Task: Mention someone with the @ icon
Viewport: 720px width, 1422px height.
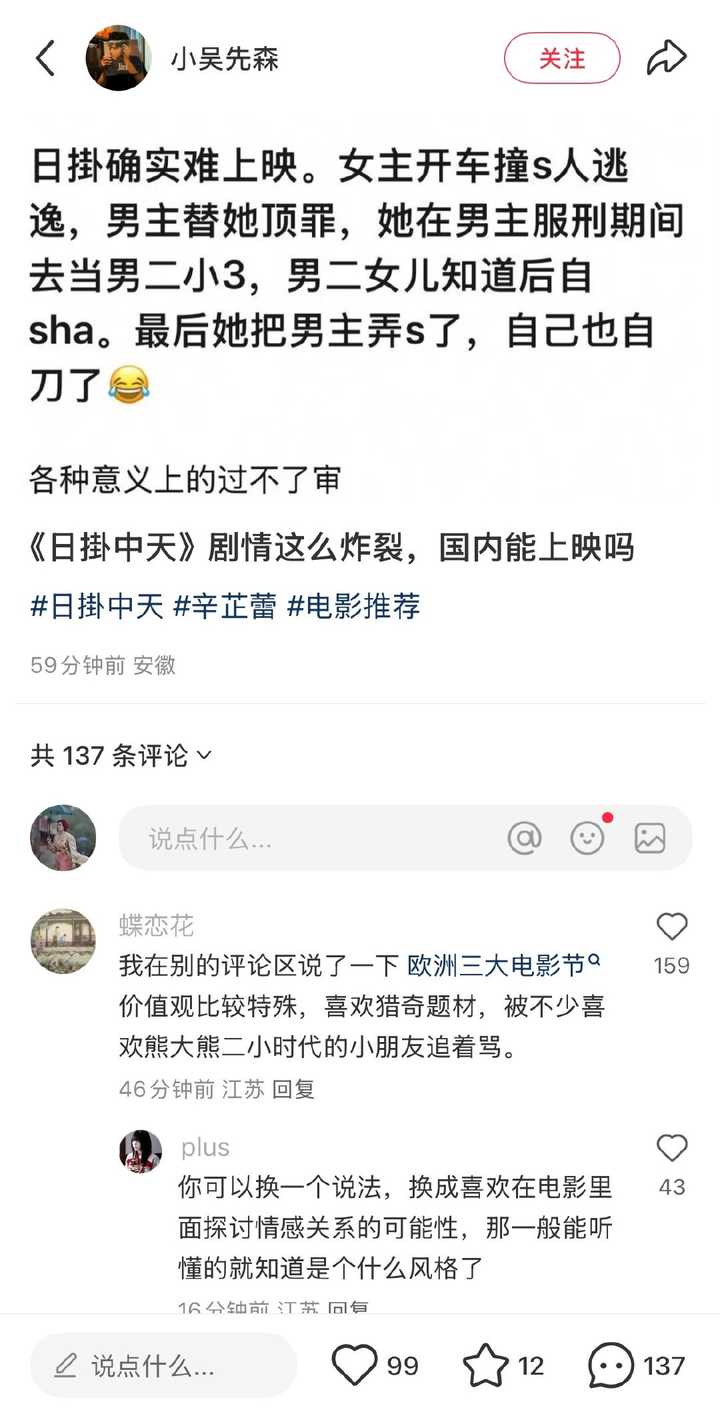Action: click(x=524, y=838)
